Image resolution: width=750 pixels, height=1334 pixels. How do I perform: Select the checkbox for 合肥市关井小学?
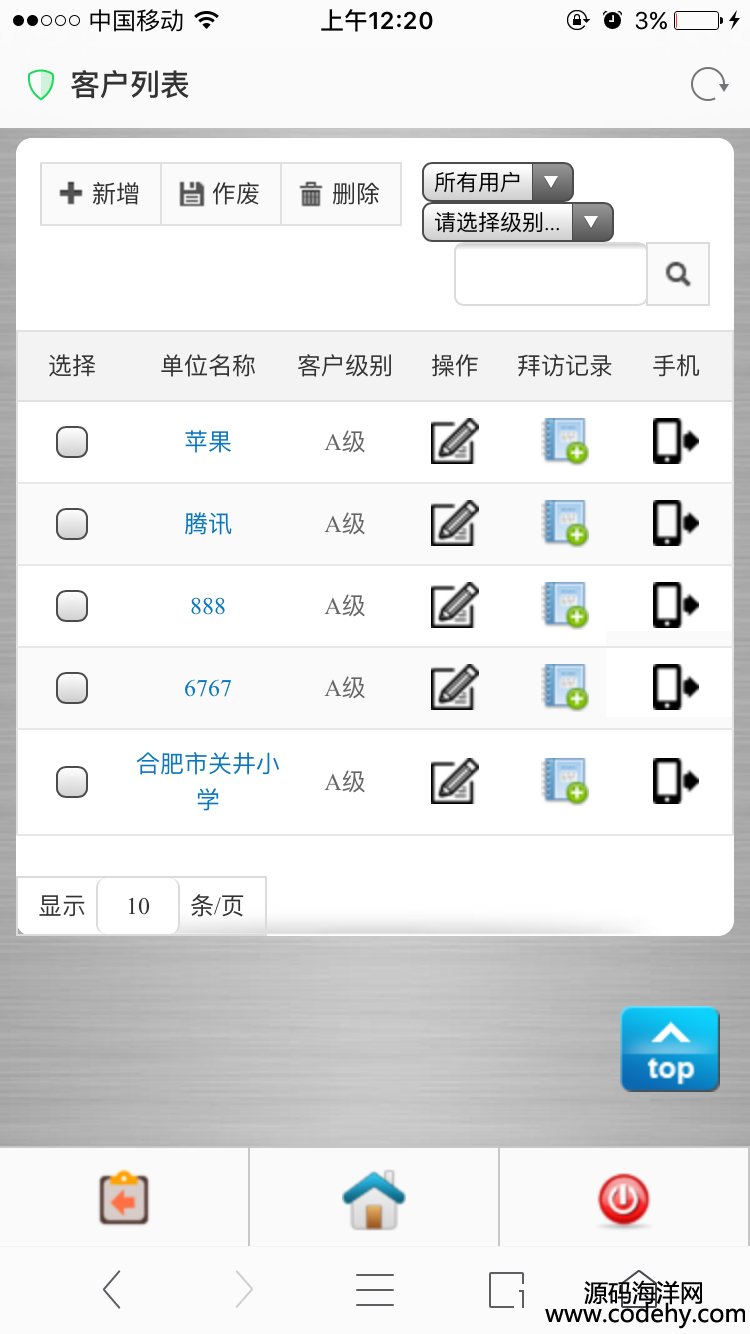coord(72,781)
